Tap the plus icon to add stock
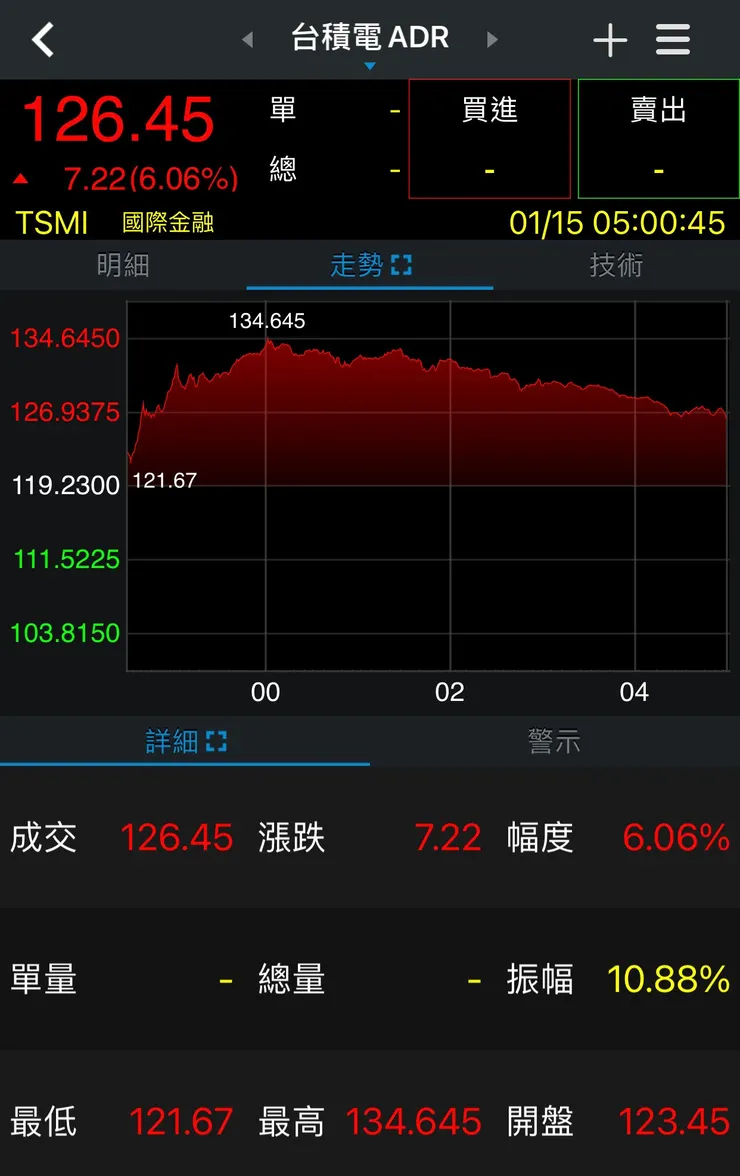Screen dimensions: 740x1176 pyautogui.click(x=610, y=39)
